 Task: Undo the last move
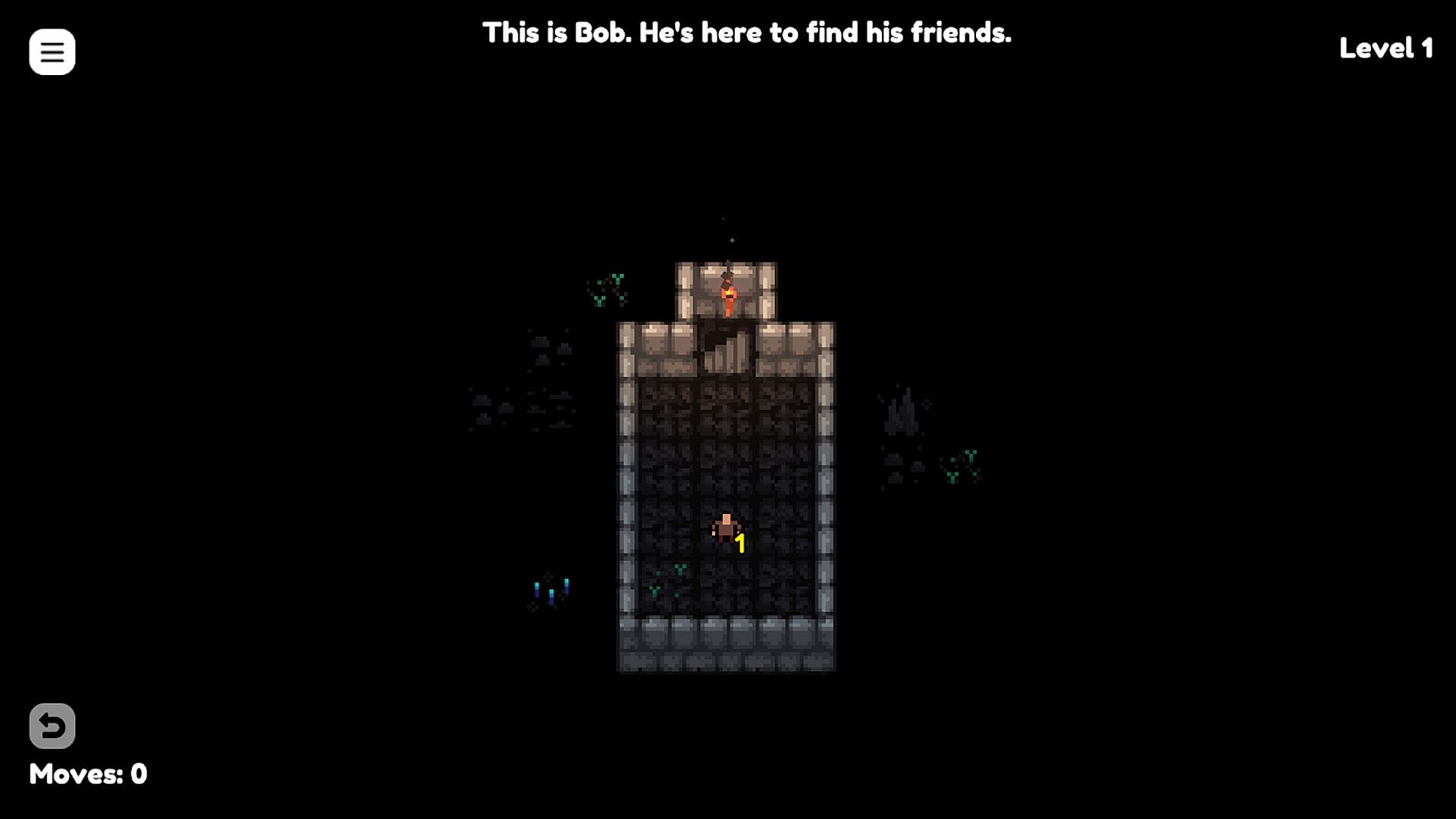pyautogui.click(x=52, y=726)
